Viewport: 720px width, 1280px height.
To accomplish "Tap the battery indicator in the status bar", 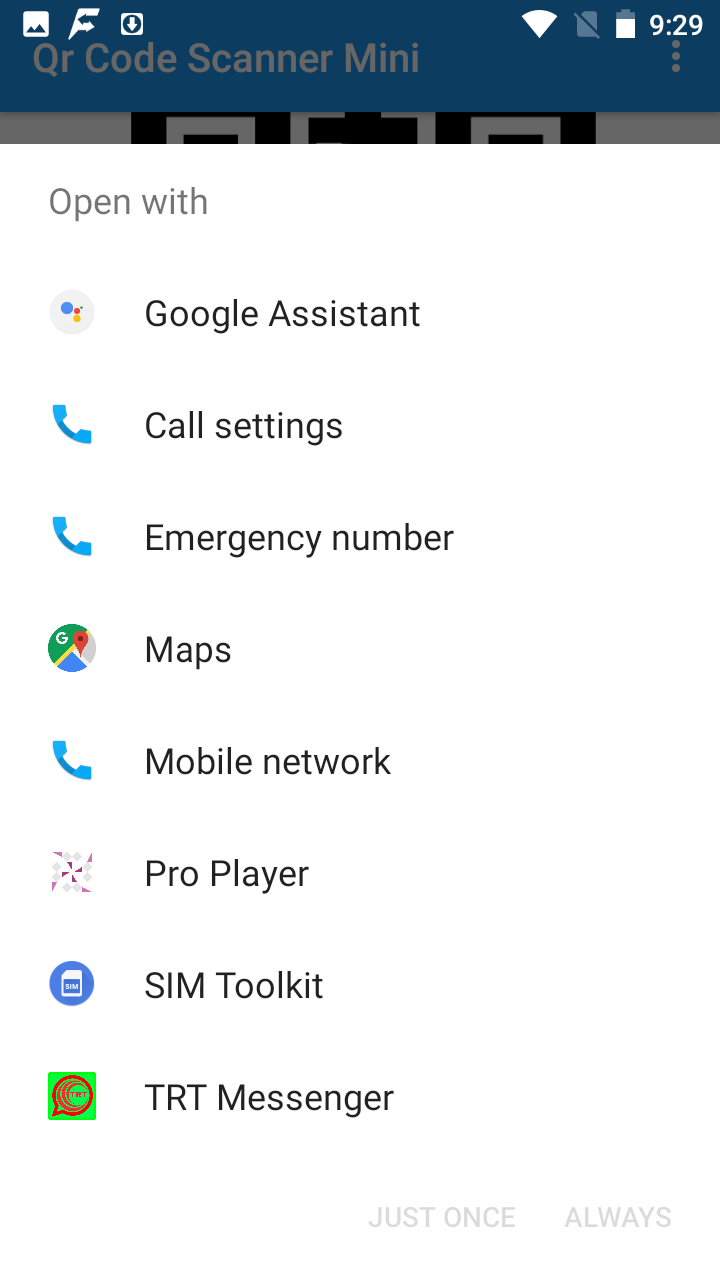I will [627, 24].
